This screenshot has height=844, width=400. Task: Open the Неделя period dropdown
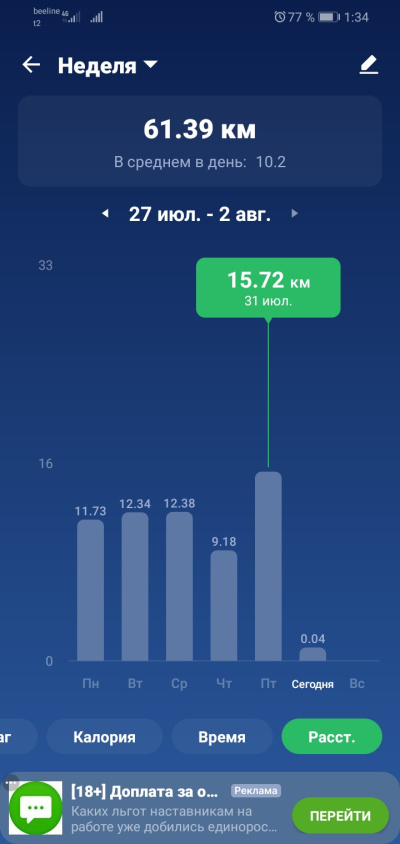pos(107,66)
